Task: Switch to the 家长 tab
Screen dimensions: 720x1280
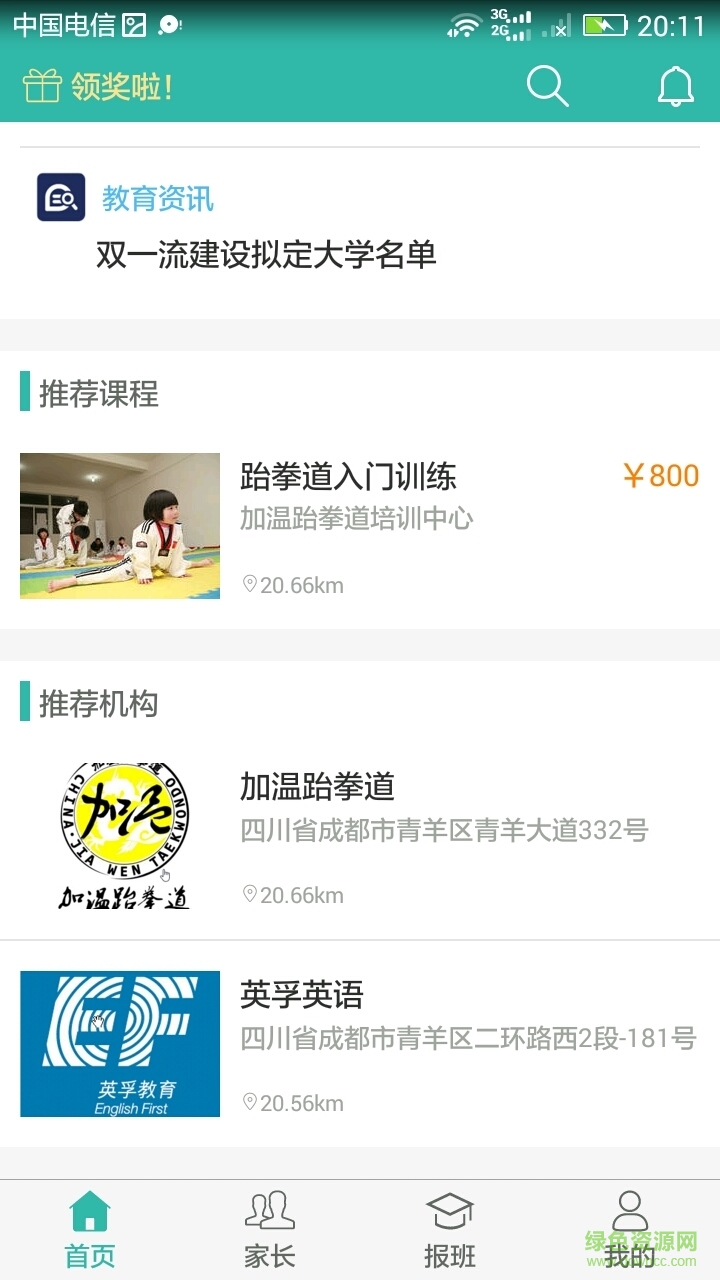Action: point(270,1230)
